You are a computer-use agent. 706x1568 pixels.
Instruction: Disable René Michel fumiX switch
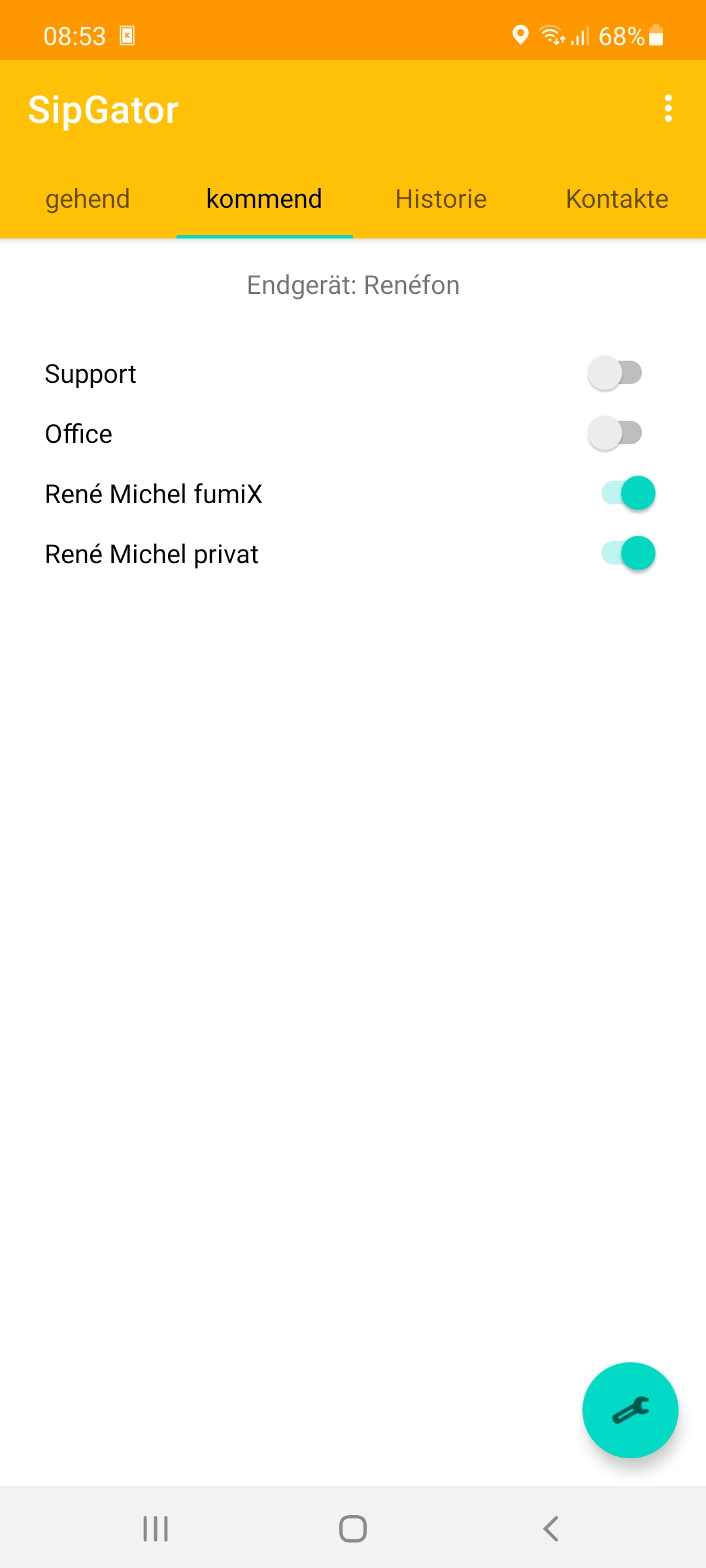click(x=628, y=493)
